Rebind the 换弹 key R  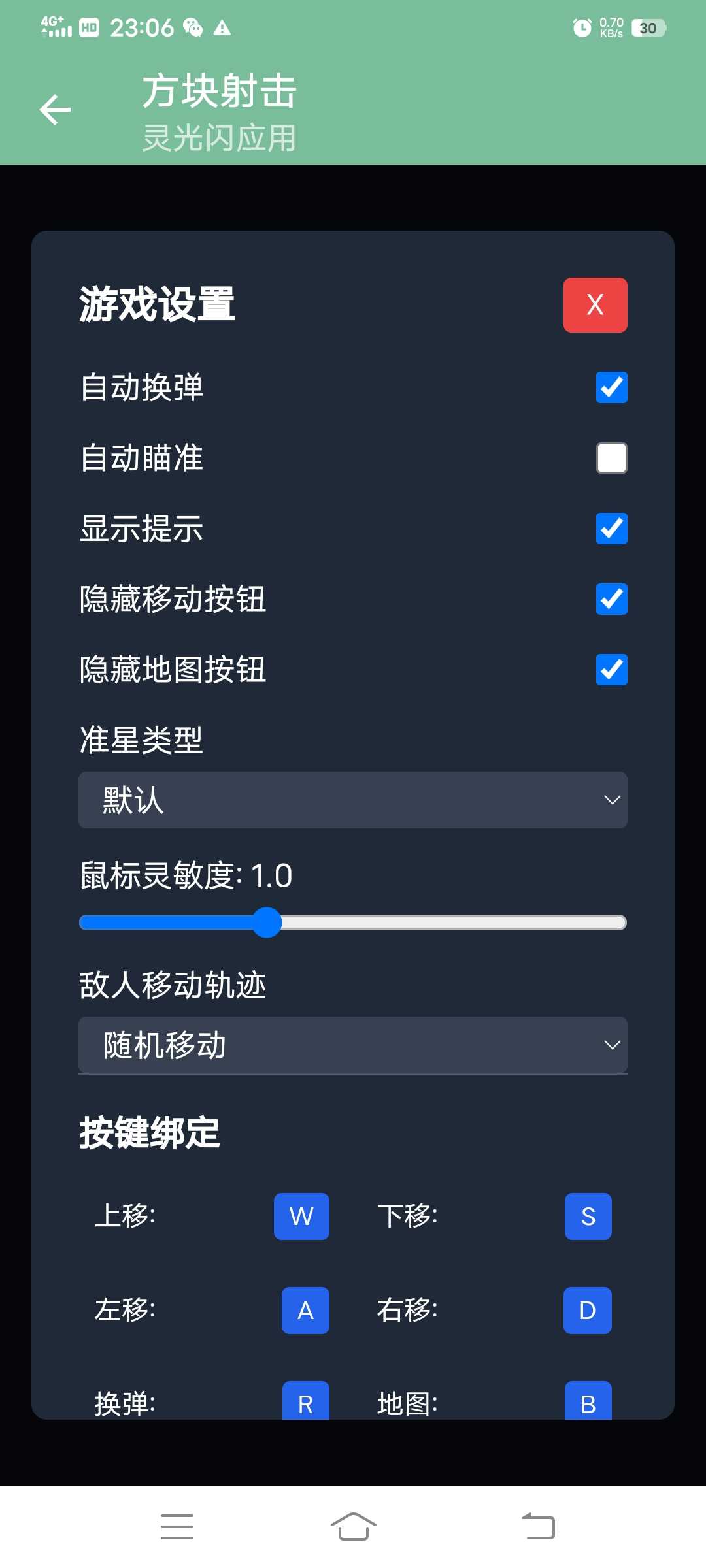[x=305, y=1401]
